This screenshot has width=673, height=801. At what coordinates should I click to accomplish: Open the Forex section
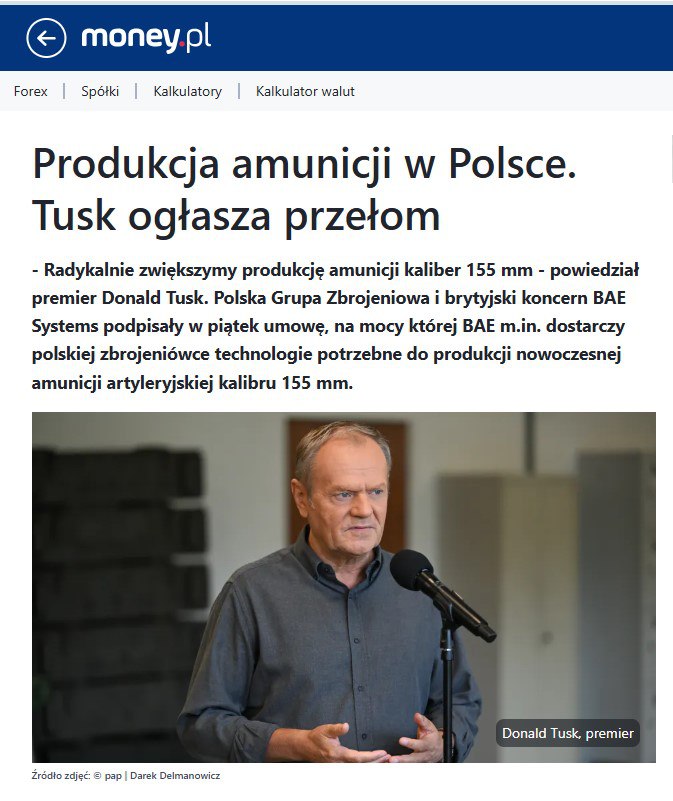tap(30, 91)
